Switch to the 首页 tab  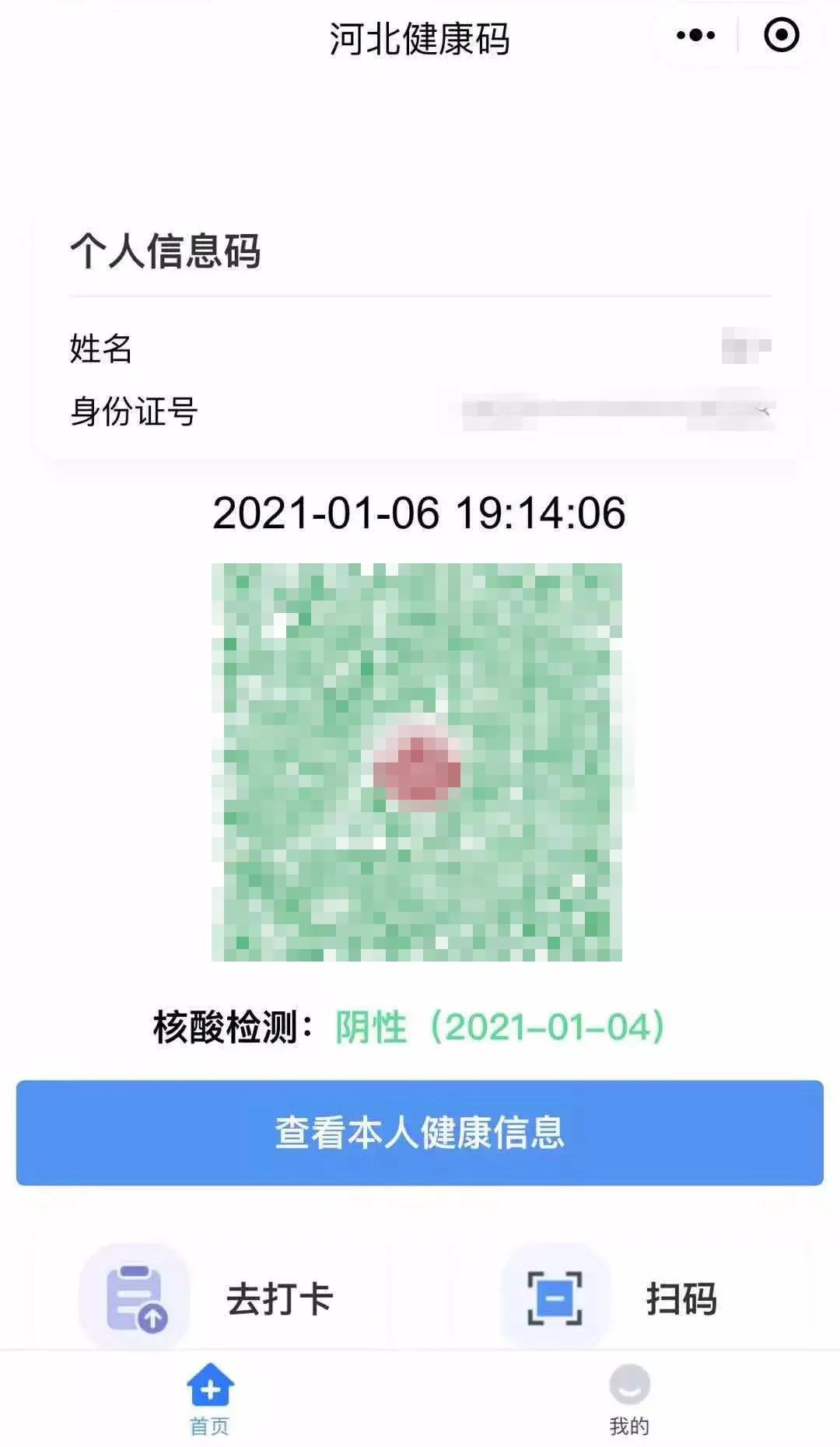point(210,1399)
